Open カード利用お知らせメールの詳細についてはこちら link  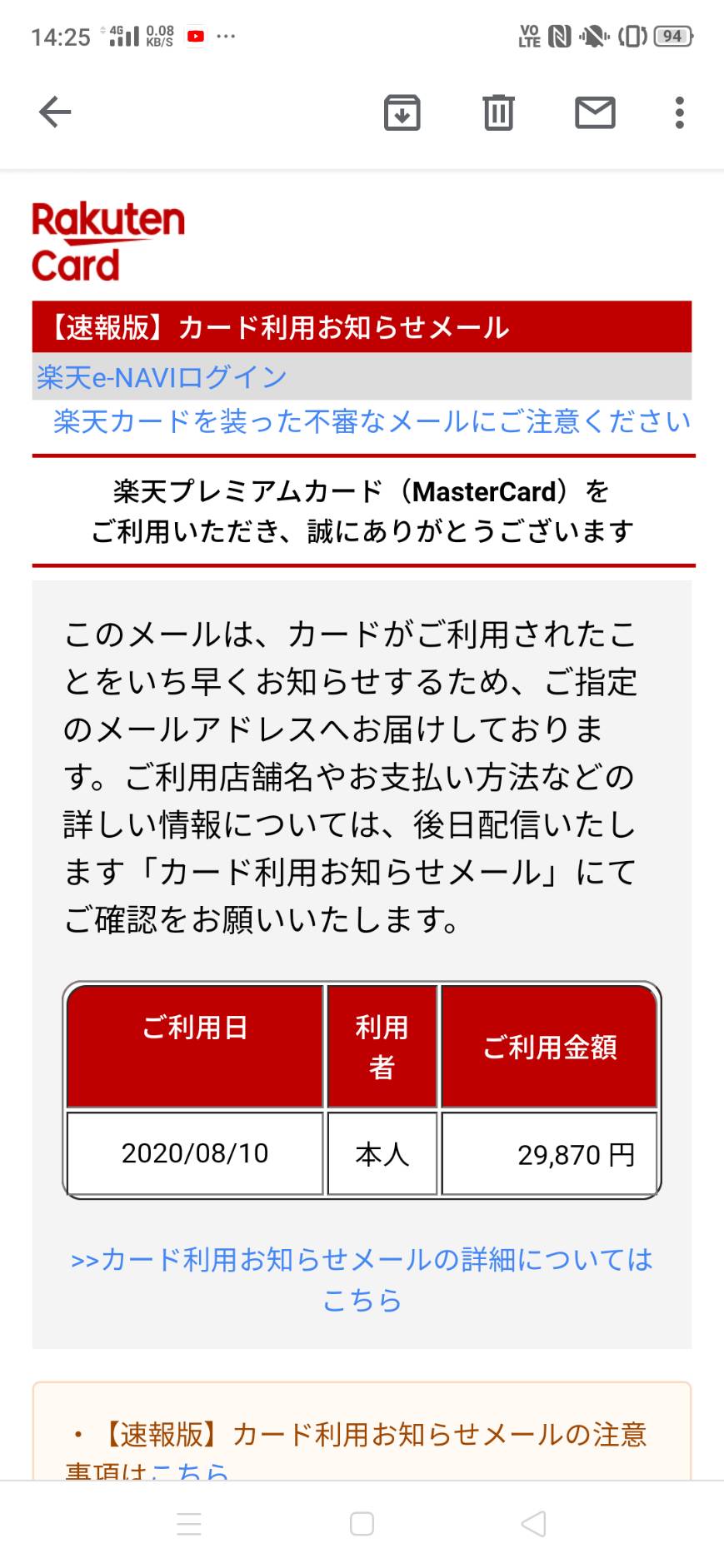click(362, 1279)
